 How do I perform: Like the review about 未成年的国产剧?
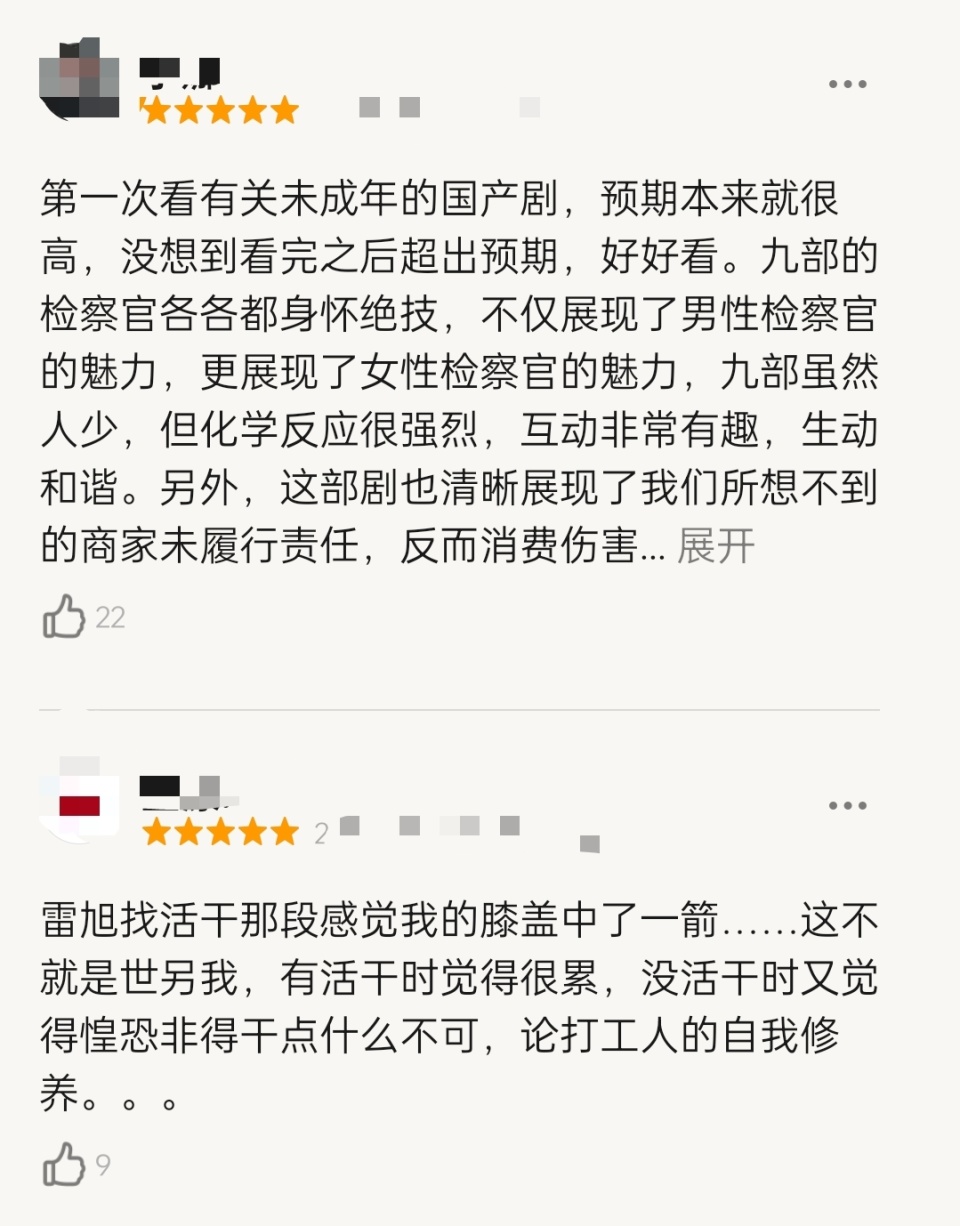point(64,616)
